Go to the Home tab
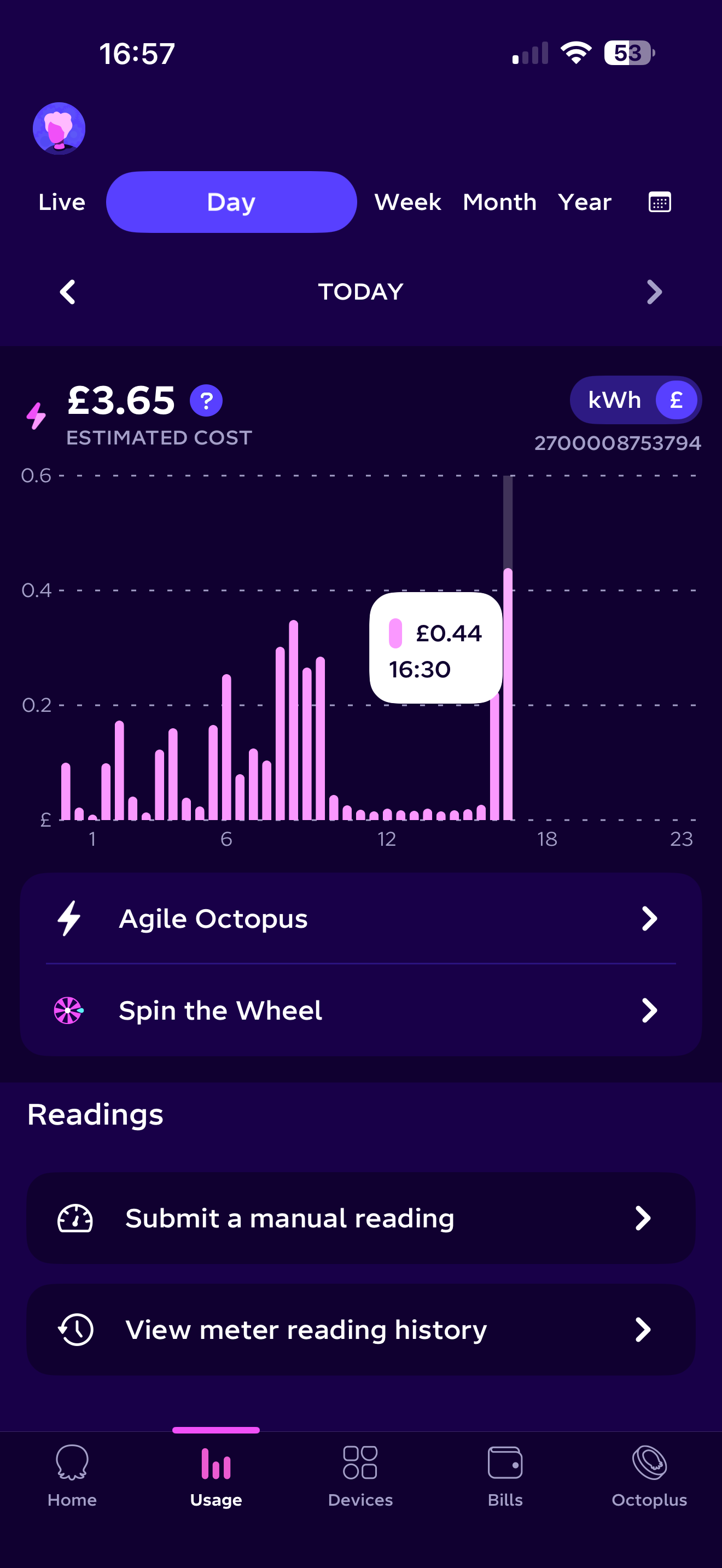 click(x=72, y=1473)
